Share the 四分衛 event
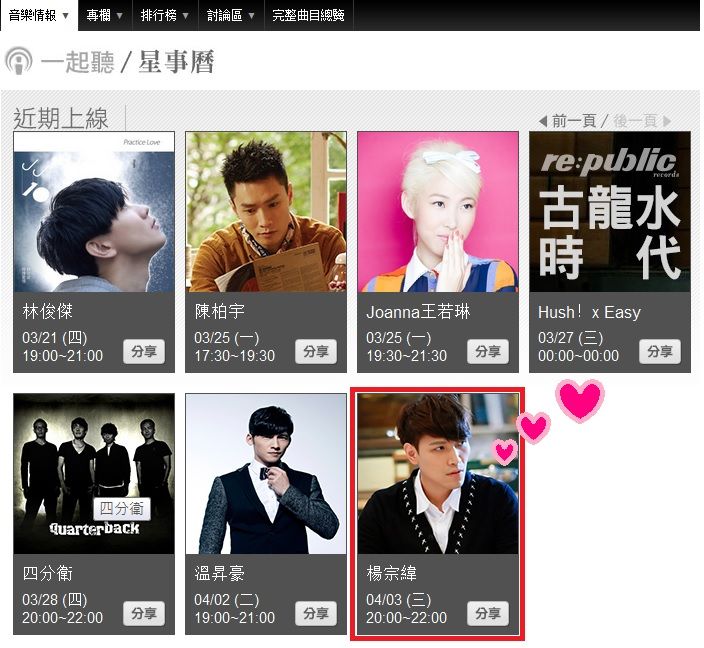Image resolution: width=704 pixels, height=648 pixels. [144, 613]
